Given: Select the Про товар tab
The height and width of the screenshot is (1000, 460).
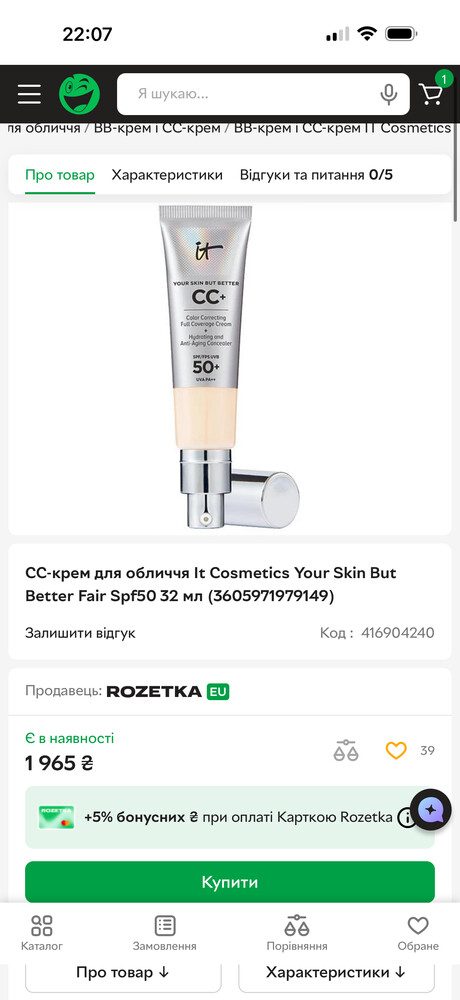Looking at the screenshot, I should pos(60,175).
